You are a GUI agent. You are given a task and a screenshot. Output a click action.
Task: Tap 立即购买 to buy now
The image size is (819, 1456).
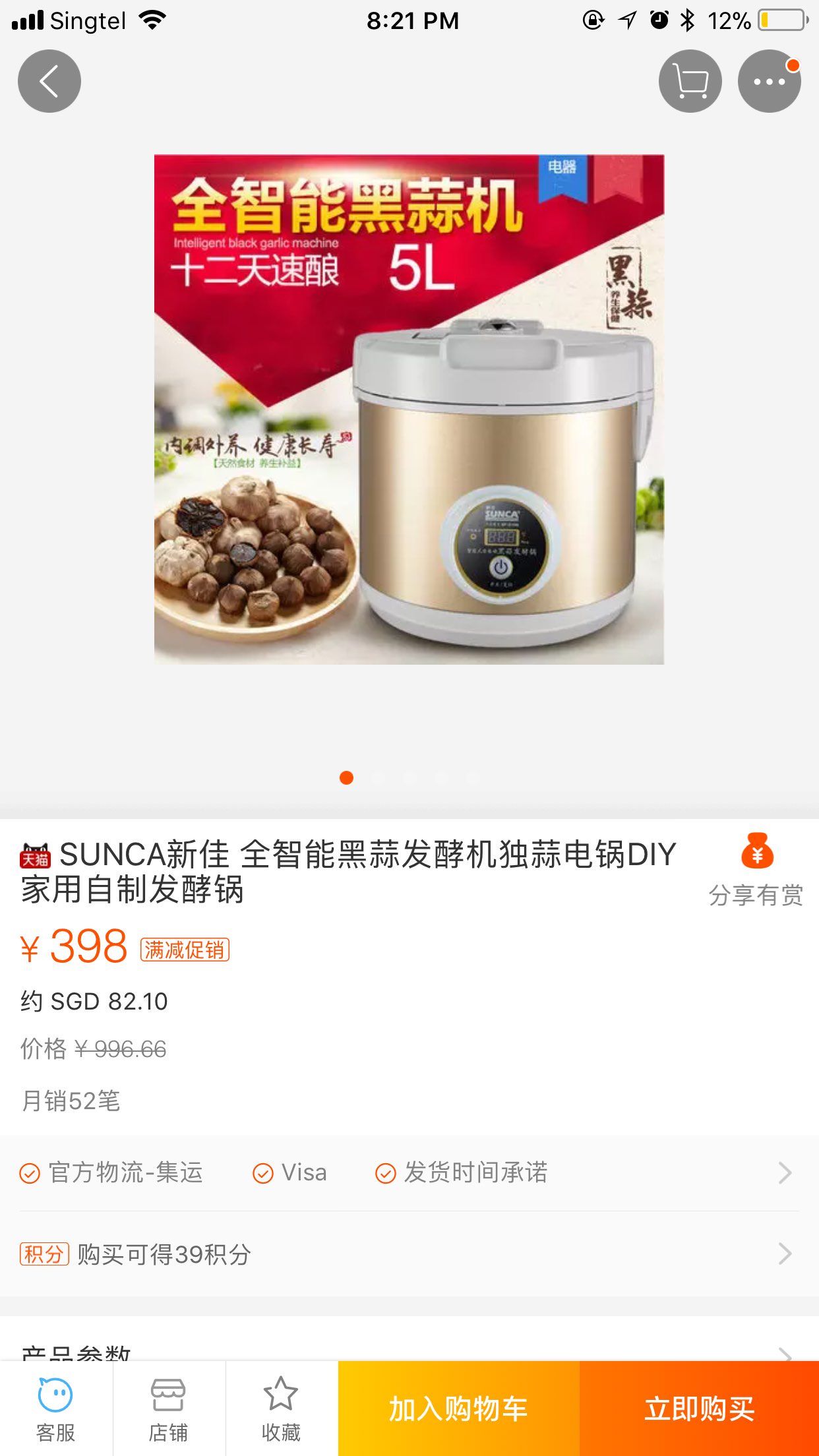point(699,1409)
